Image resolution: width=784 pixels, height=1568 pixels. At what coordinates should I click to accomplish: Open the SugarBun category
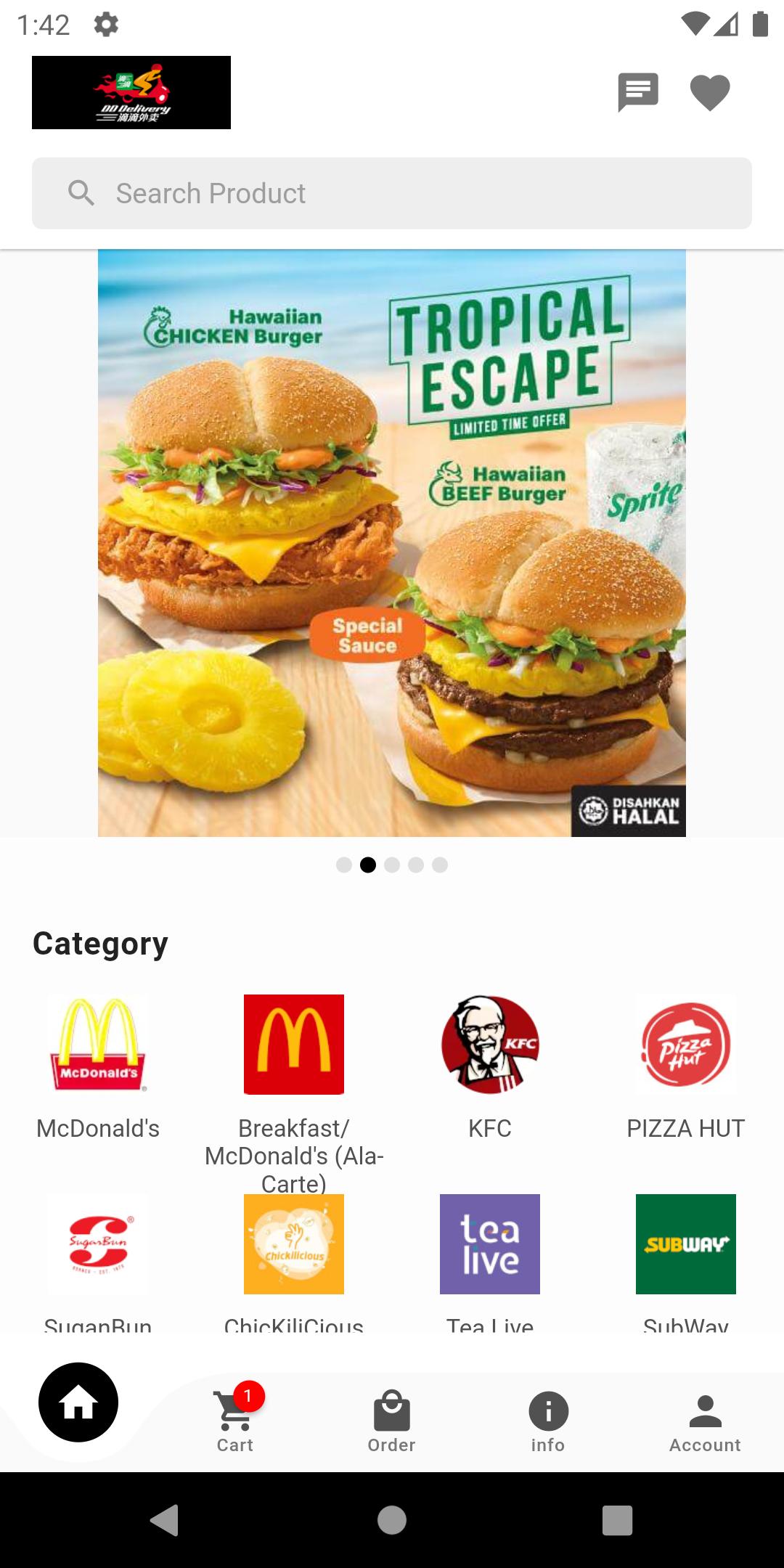coord(98,1244)
